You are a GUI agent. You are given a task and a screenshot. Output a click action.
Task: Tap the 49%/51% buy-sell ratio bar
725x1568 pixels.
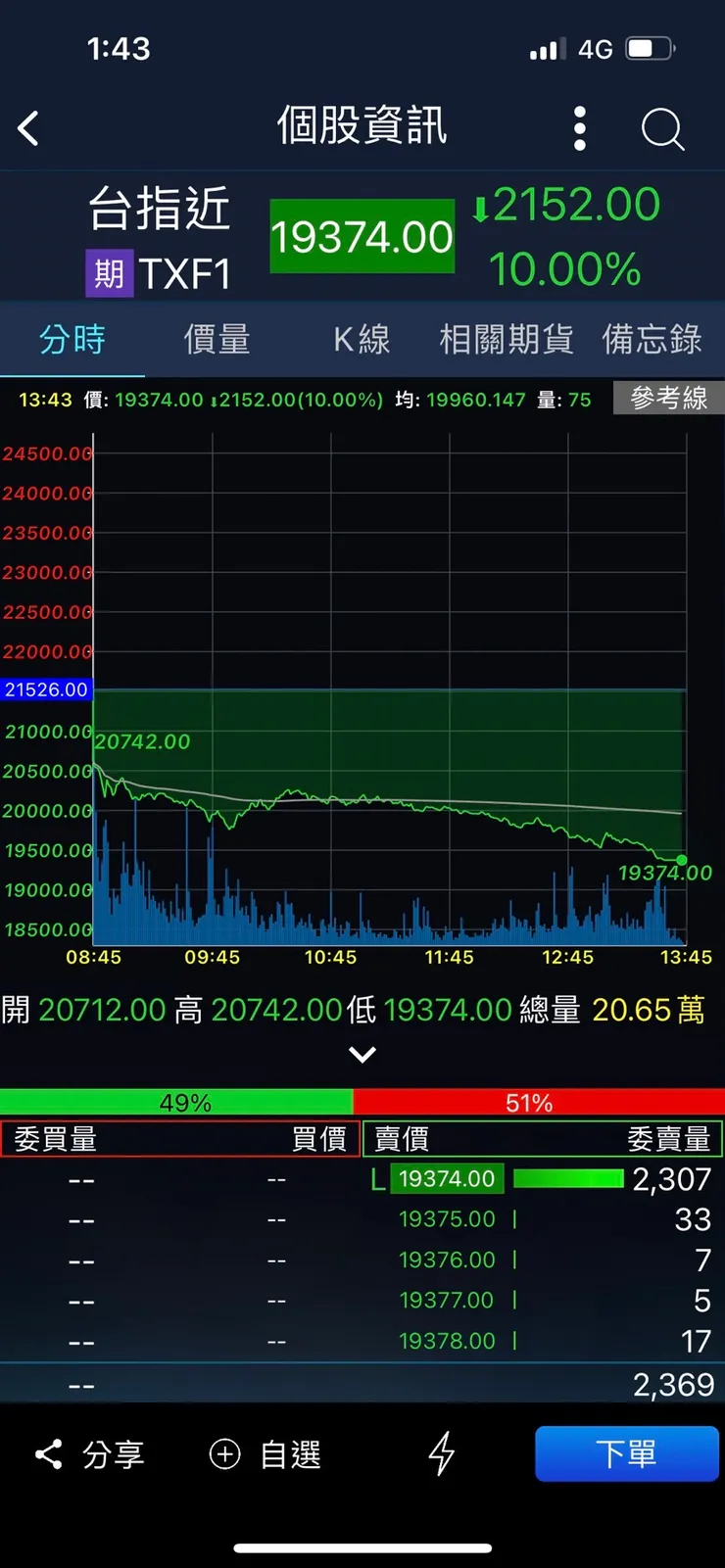[x=362, y=1103]
